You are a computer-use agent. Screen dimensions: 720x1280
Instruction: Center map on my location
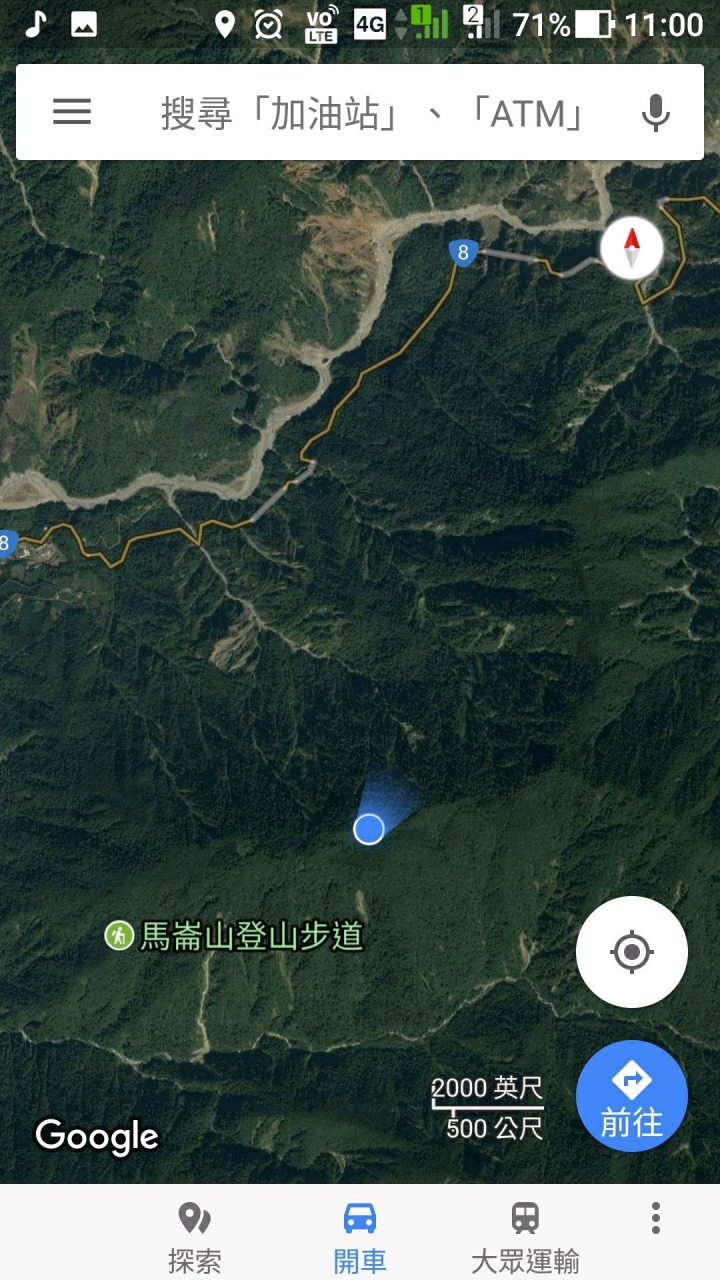(x=631, y=951)
